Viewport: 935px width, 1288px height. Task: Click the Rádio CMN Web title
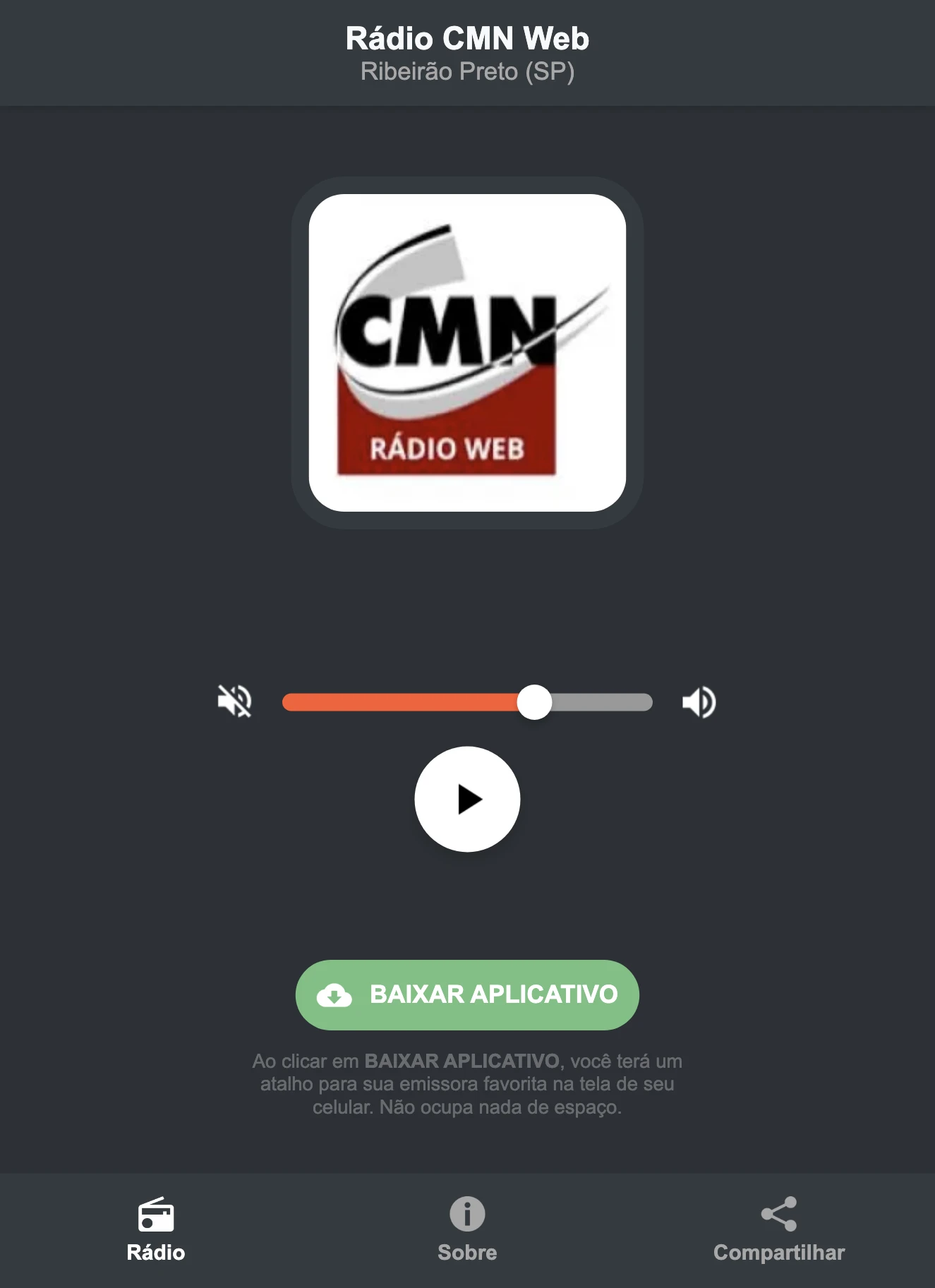pyautogui.click(x=467, y=39)
